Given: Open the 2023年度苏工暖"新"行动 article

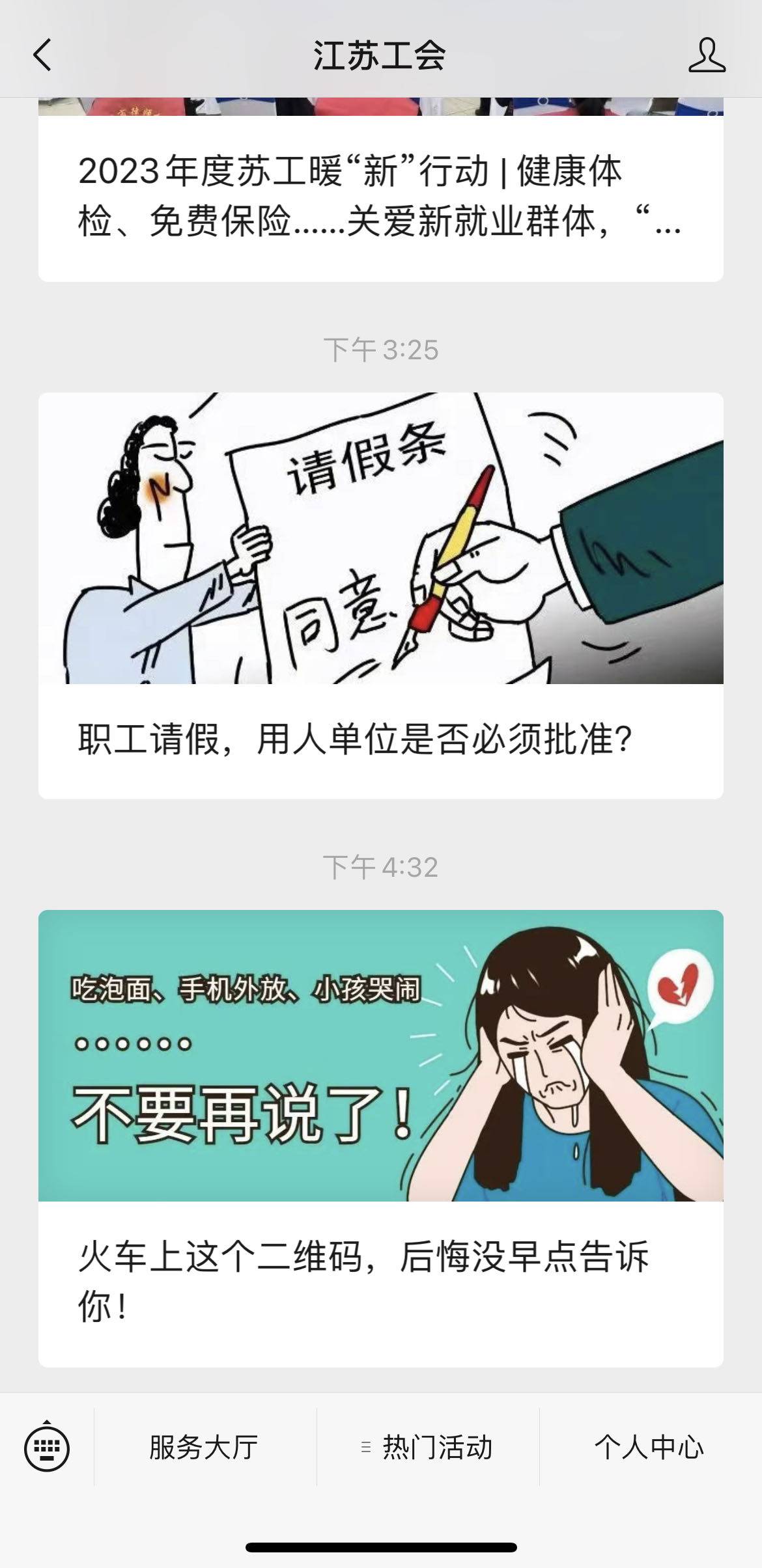Looking at the screenshot, I should (380, 197).
